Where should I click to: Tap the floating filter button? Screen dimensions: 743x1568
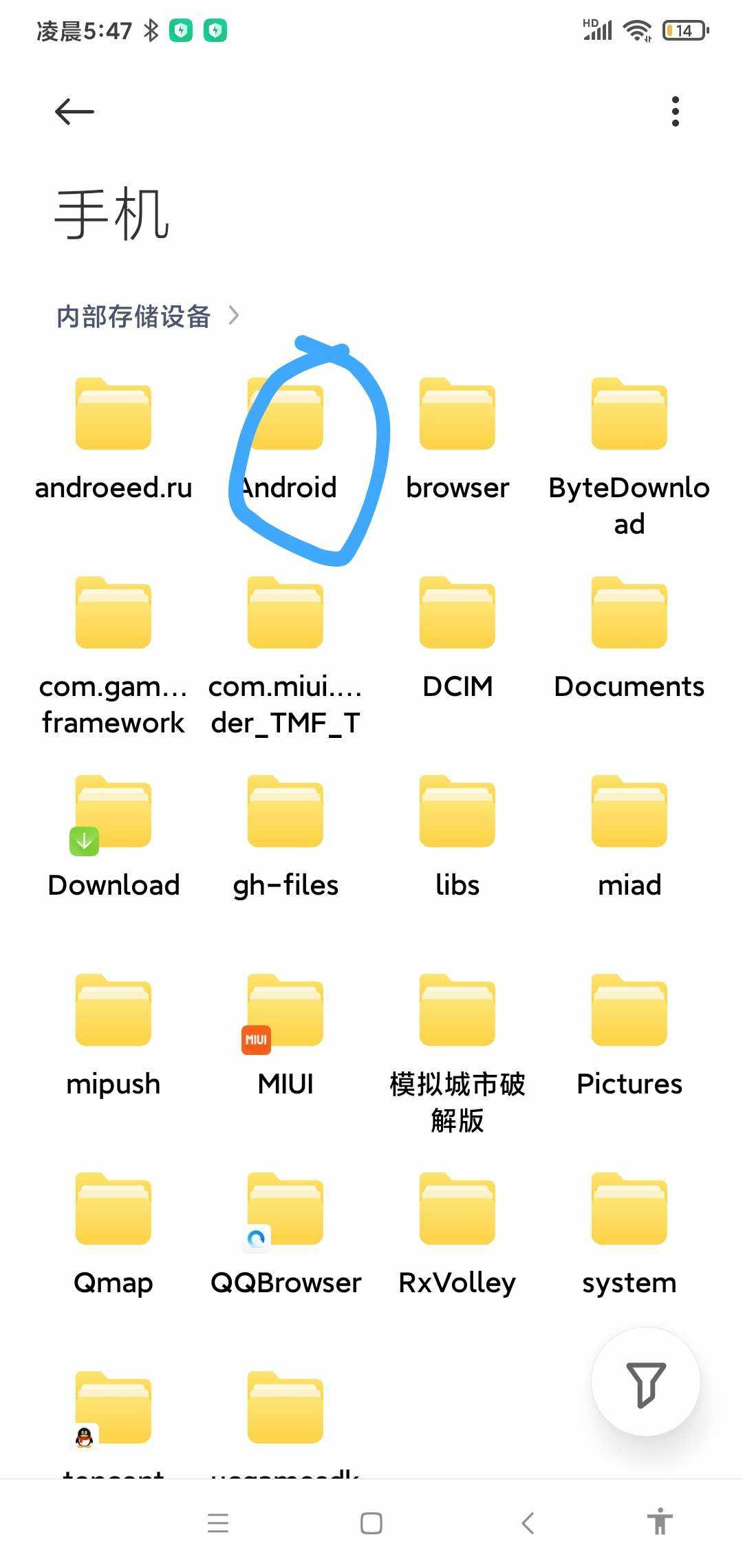[x=645, y=1382]
